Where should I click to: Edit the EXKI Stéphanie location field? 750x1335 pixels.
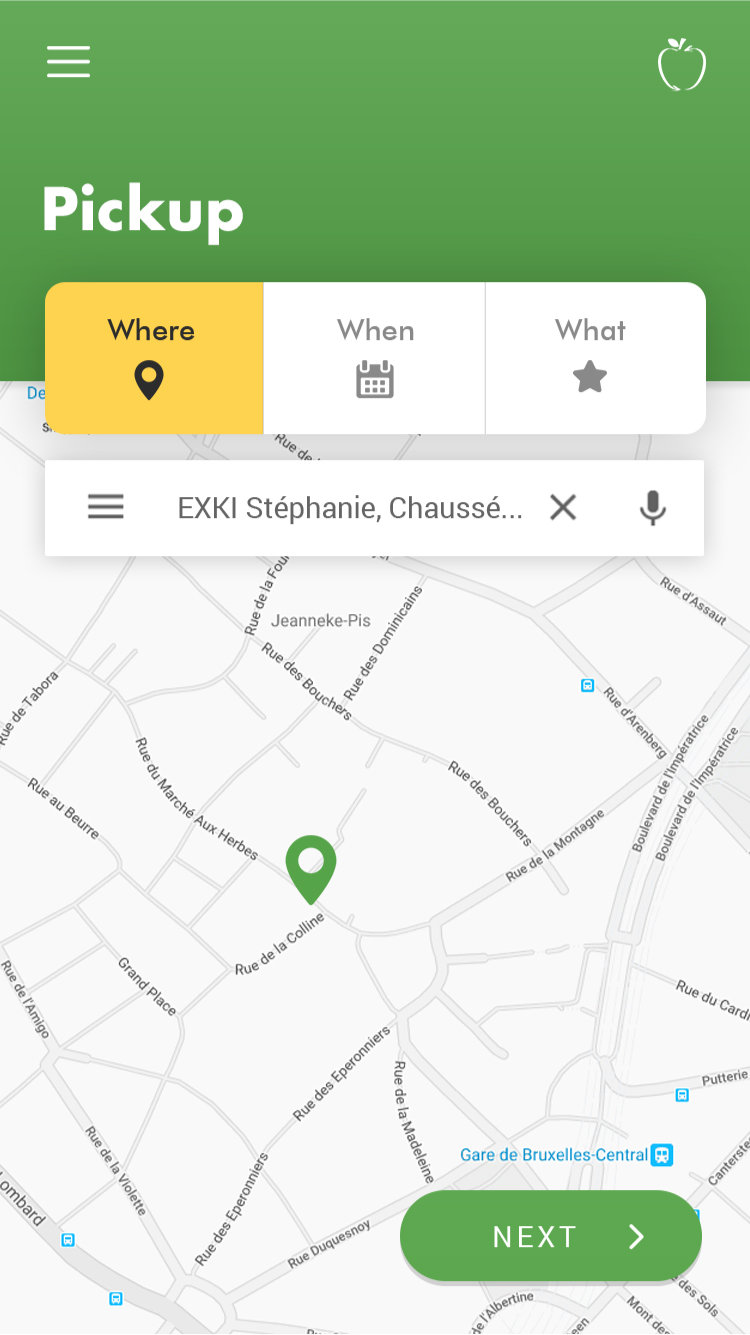tap(349, 508)
